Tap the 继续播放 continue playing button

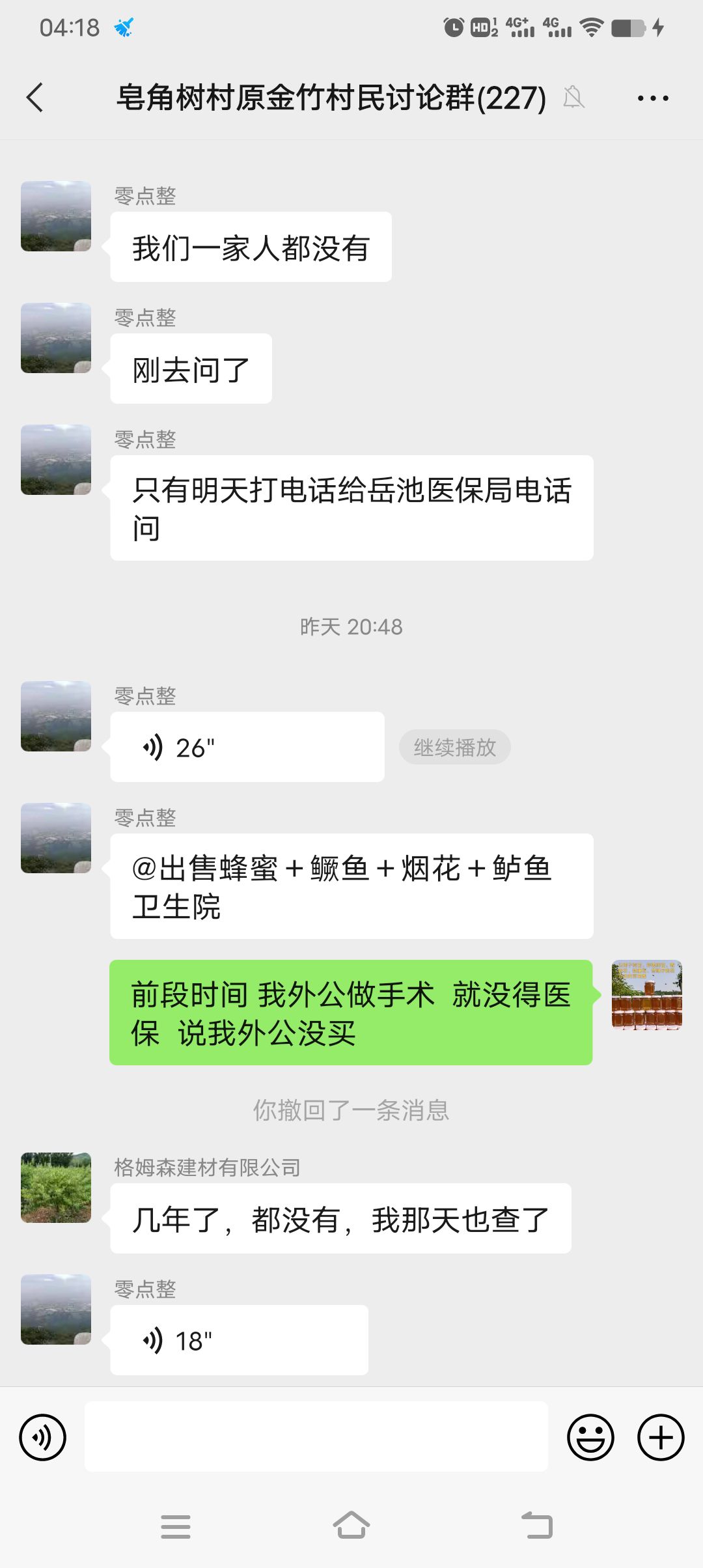(454, 747)
